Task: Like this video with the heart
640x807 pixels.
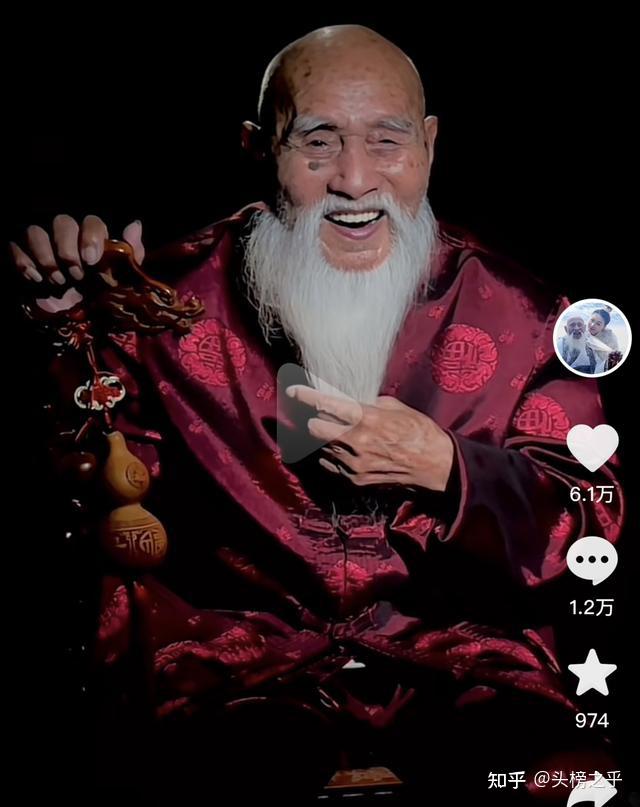Action: pos(592,448)
